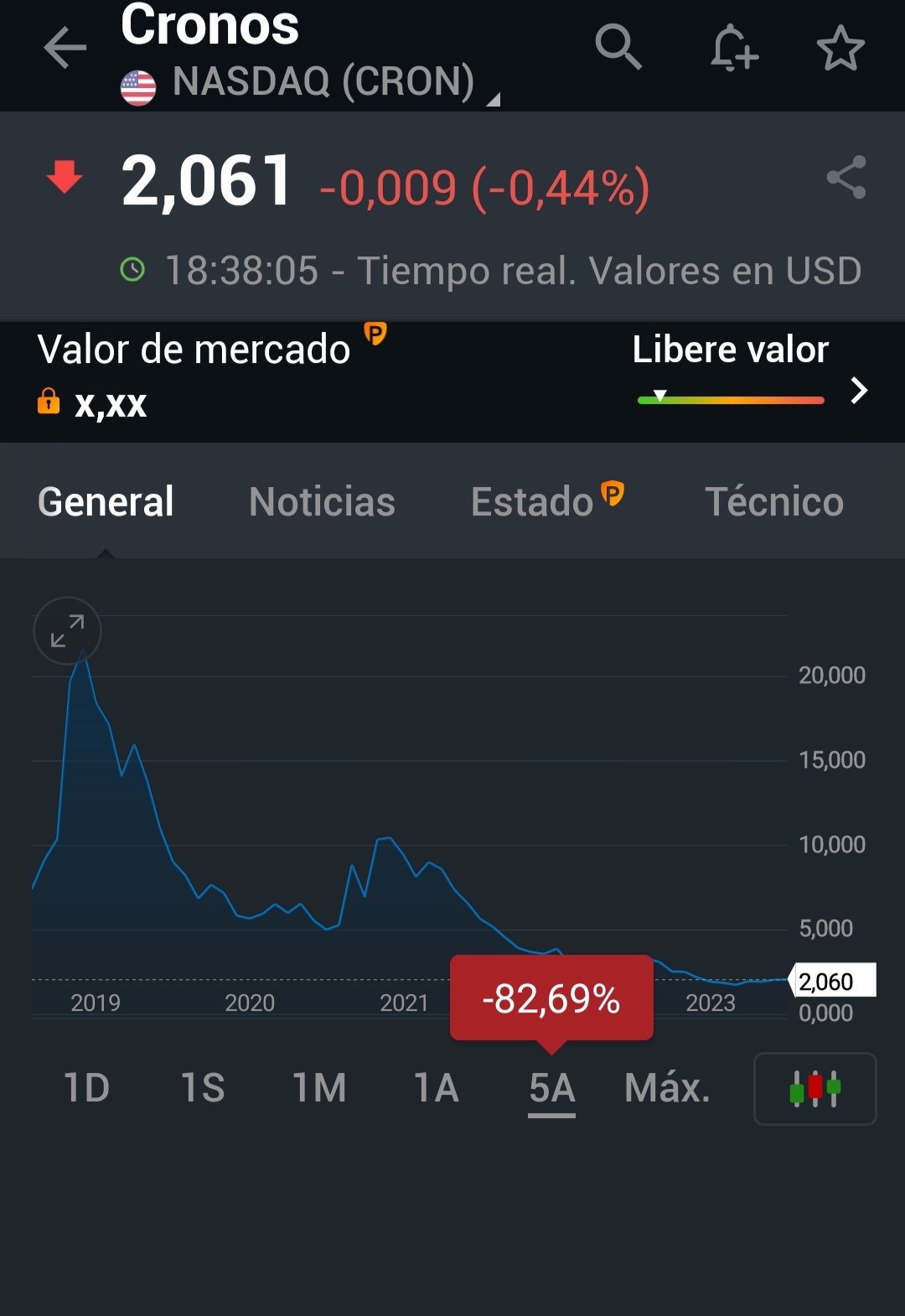905x1316 pixels.
Task: Set chart range to 1S
Action: (203, 1089)
